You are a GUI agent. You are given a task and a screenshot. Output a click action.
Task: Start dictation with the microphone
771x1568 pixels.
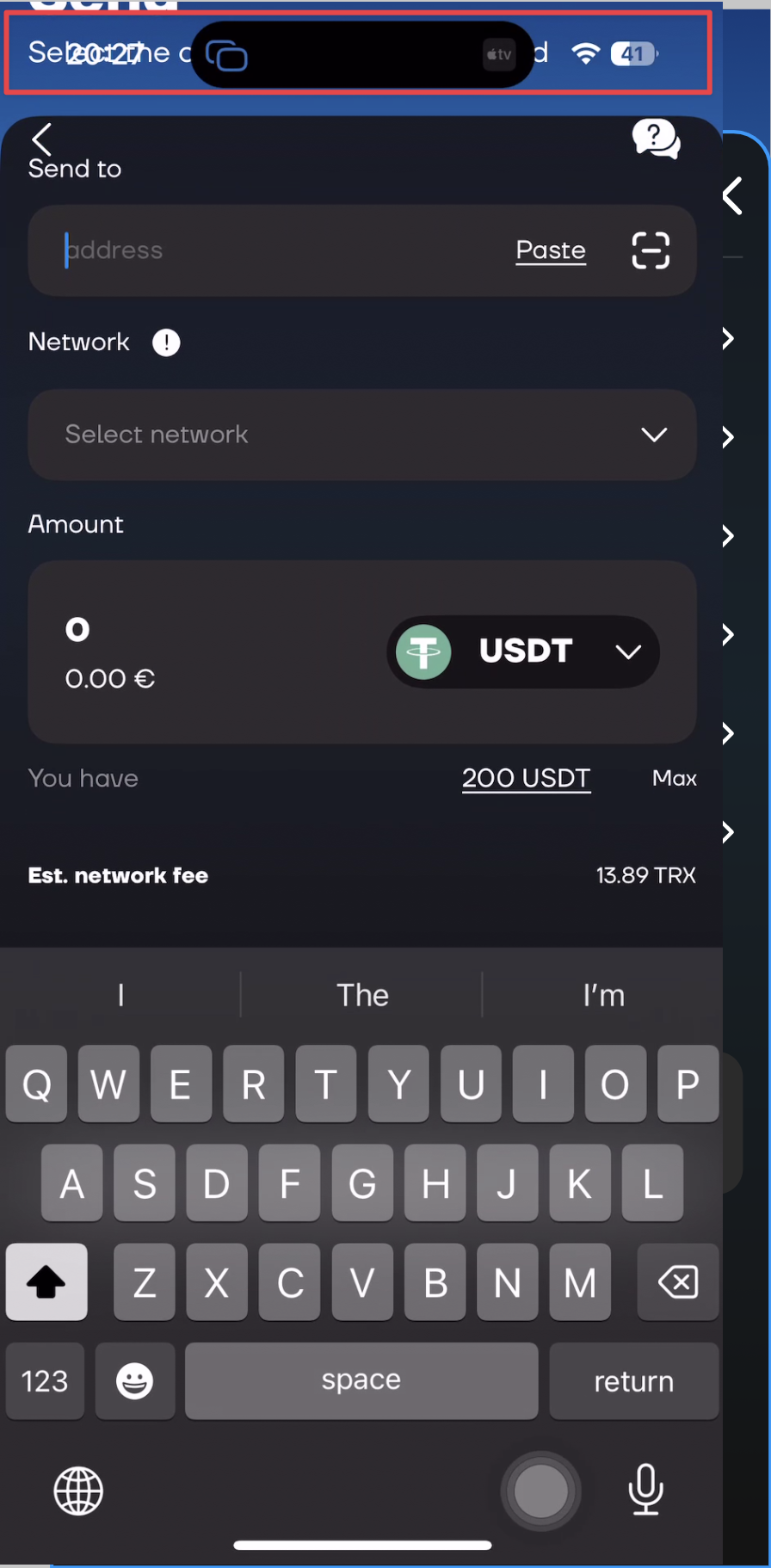[645, 1489]
